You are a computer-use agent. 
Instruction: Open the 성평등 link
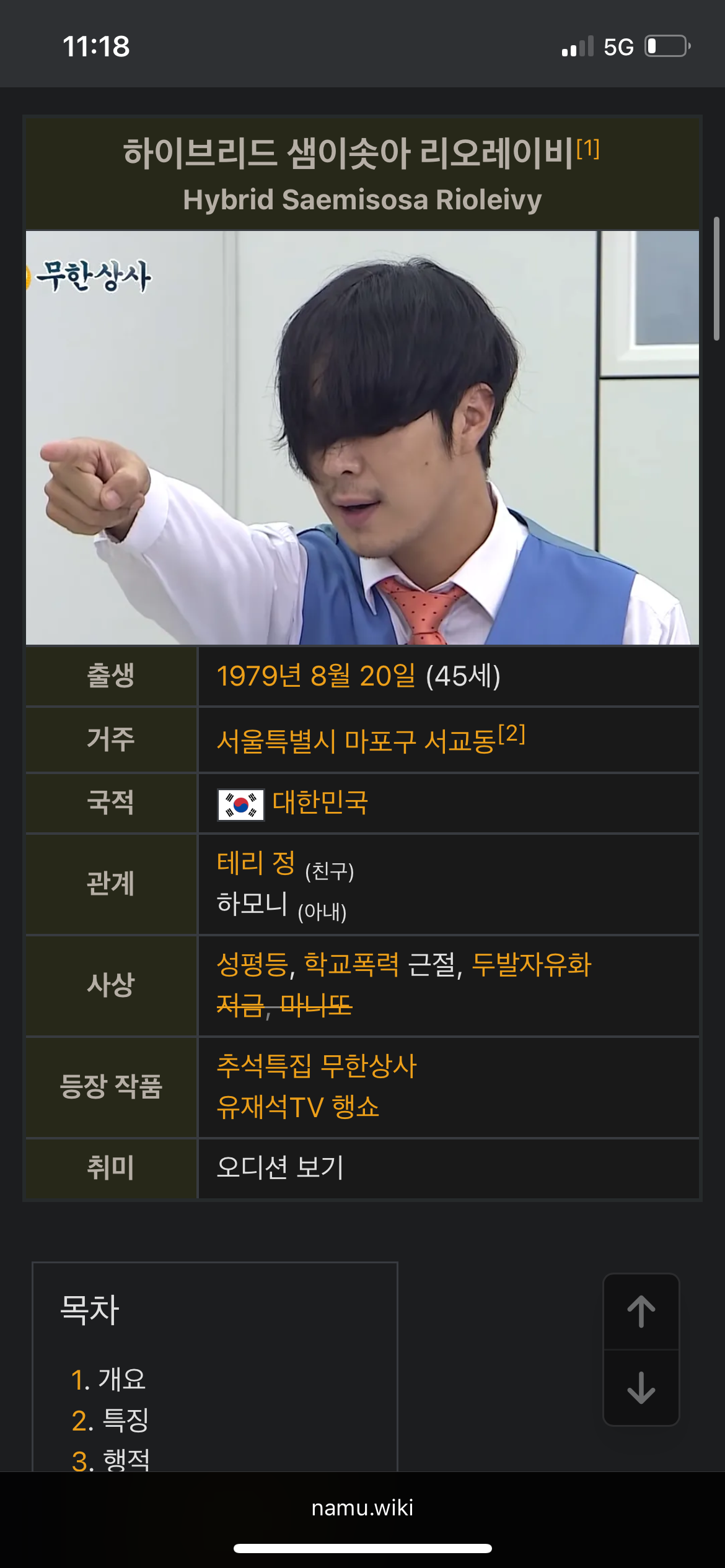click(x=252, y=964)
